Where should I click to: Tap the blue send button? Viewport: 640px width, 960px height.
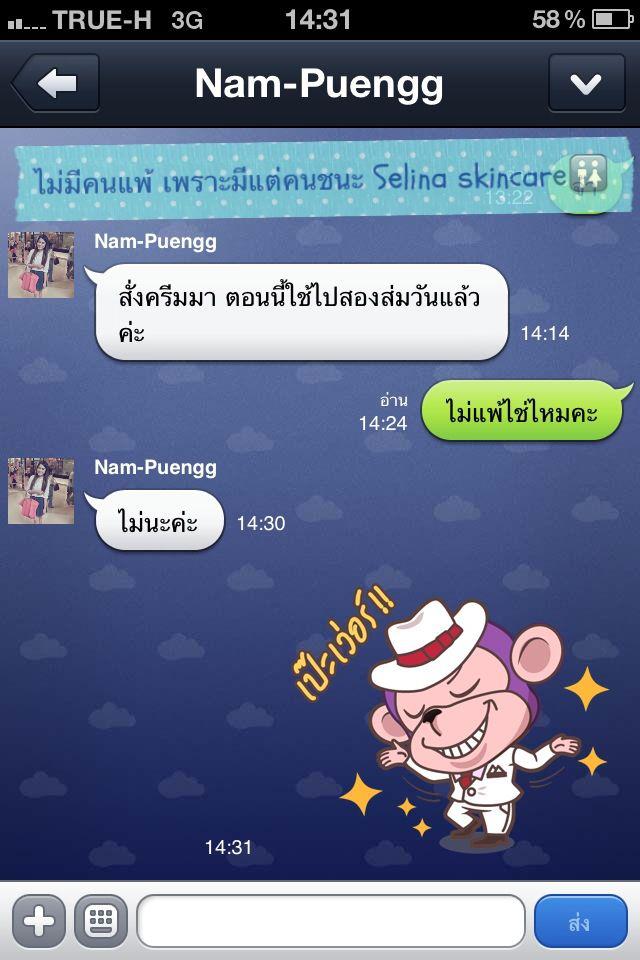(580, 921)
